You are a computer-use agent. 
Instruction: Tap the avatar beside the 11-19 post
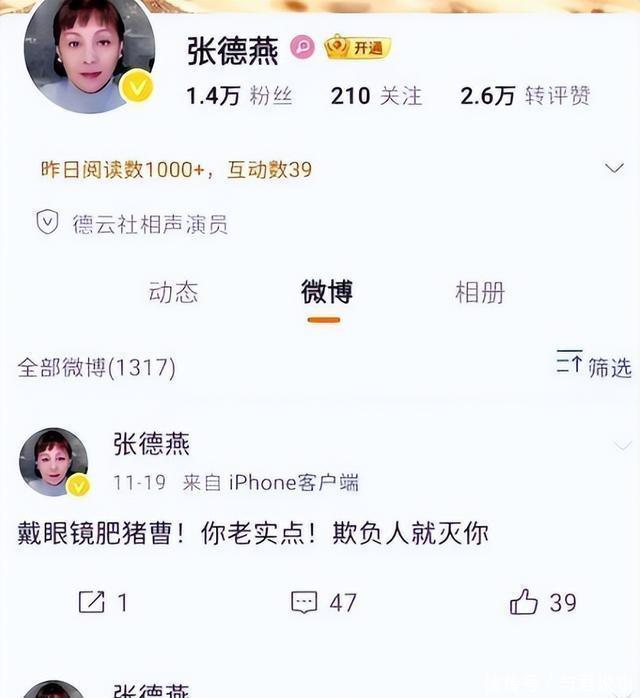tap(54, 462)
